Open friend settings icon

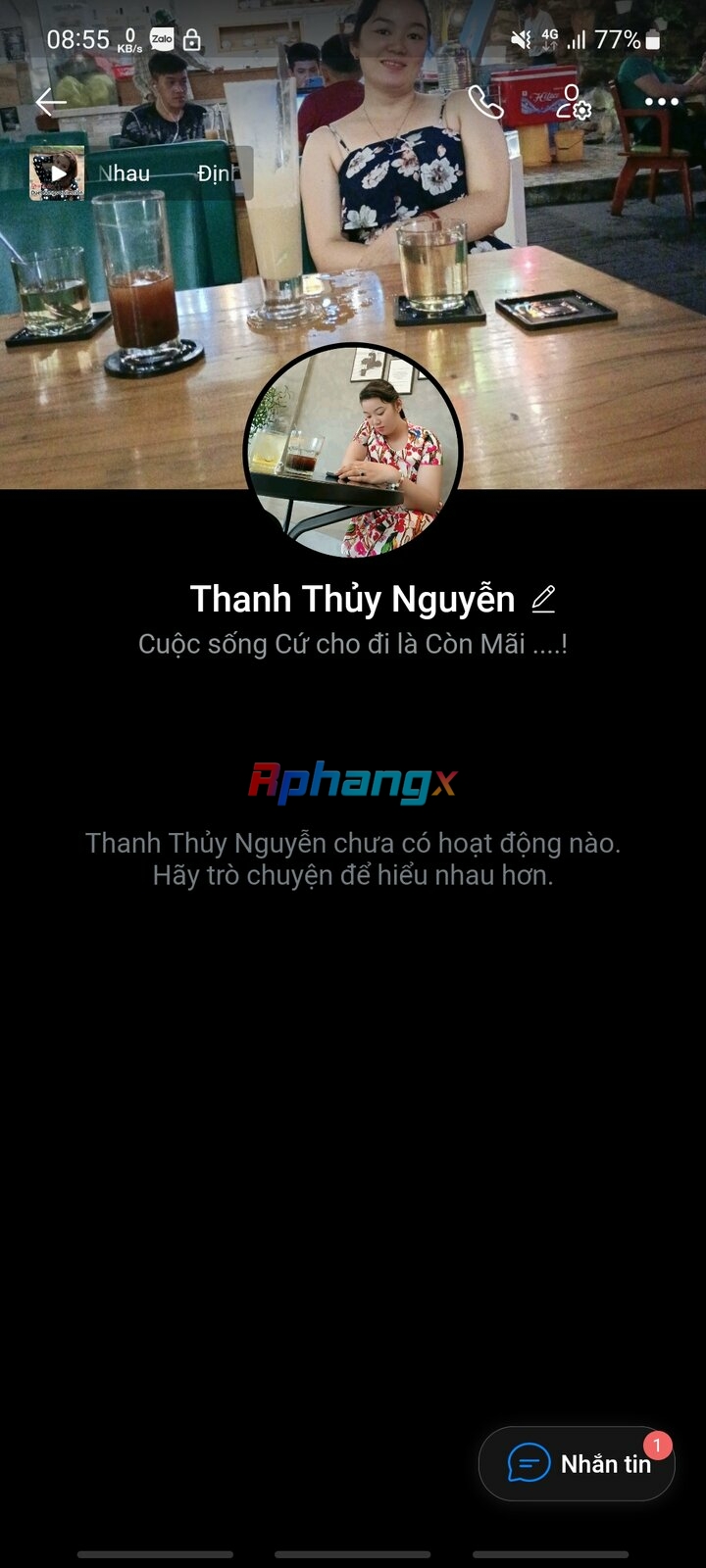pyautogui.click(x=573, y=102)
